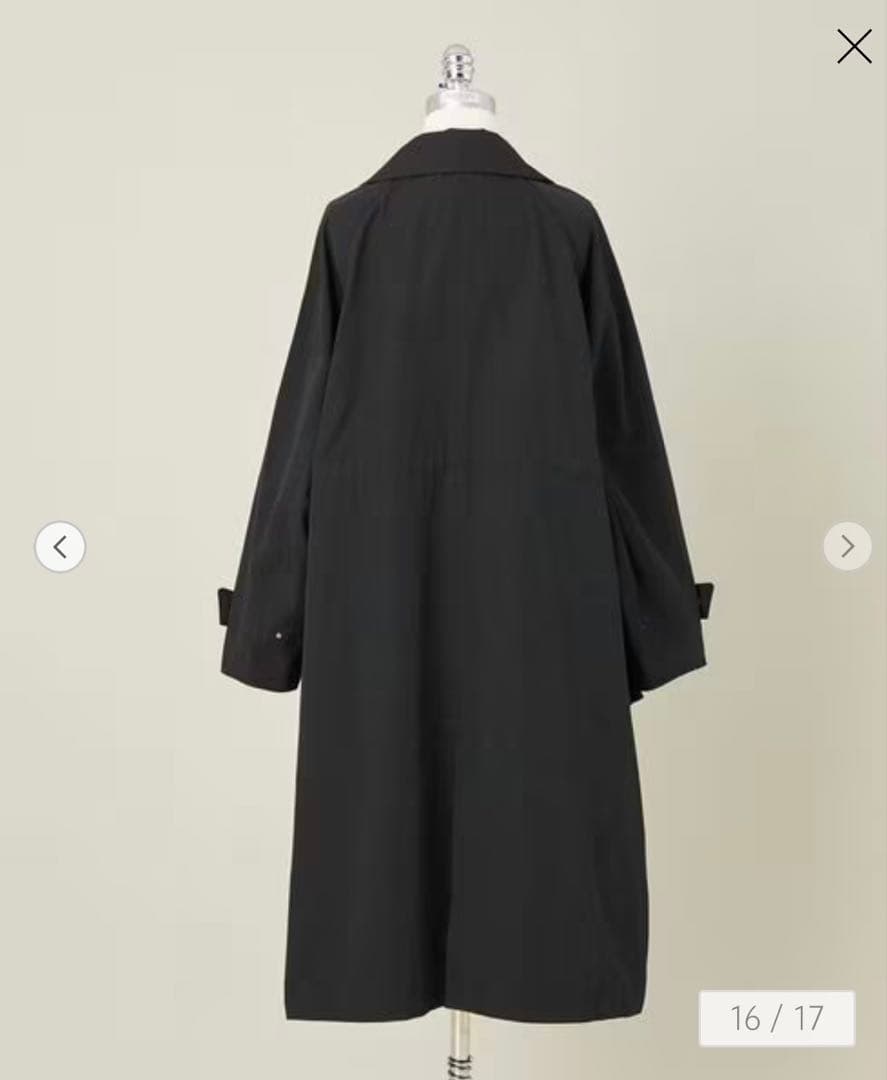Close the product image viewer
Screen dimensions: 887x1080
click(x=853, y=46)
